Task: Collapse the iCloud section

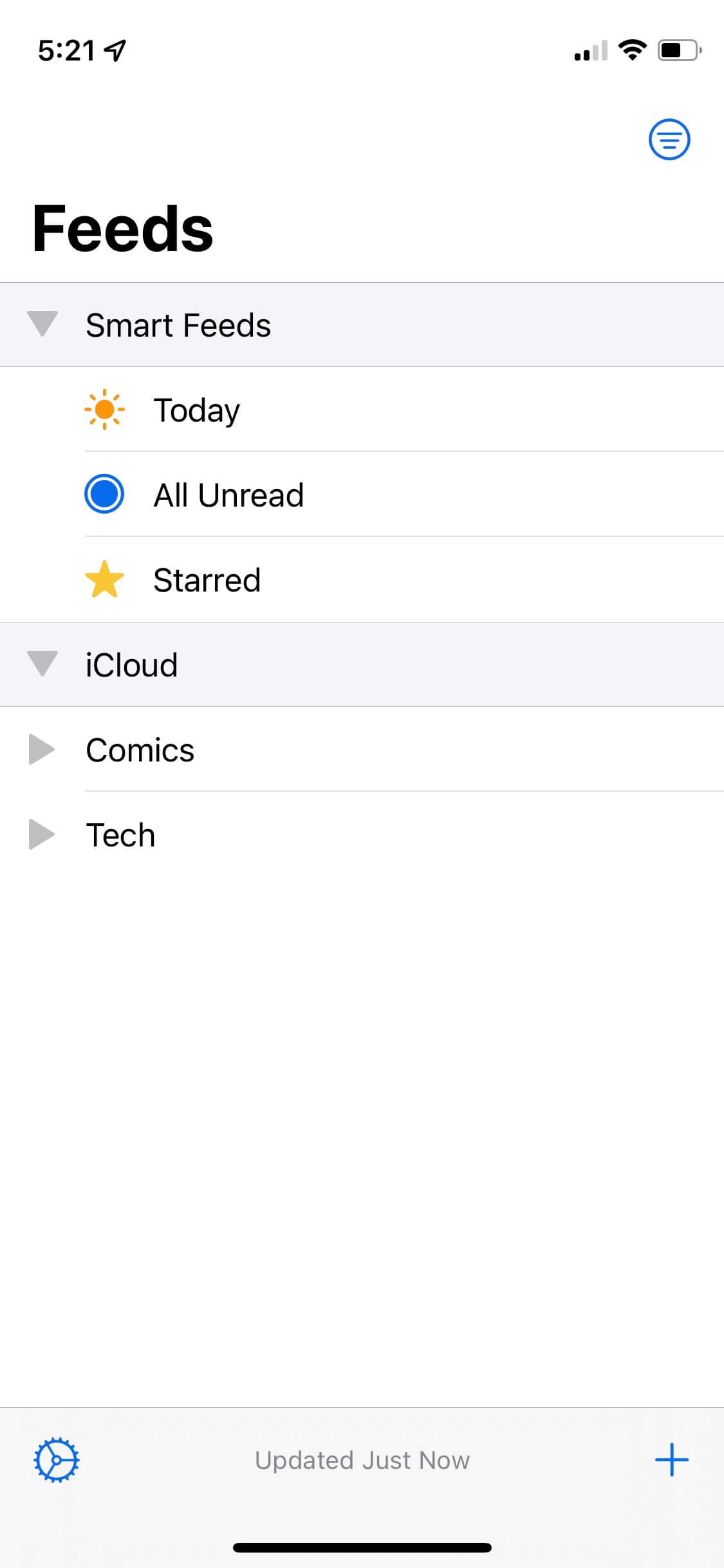Action: (42, 664)
